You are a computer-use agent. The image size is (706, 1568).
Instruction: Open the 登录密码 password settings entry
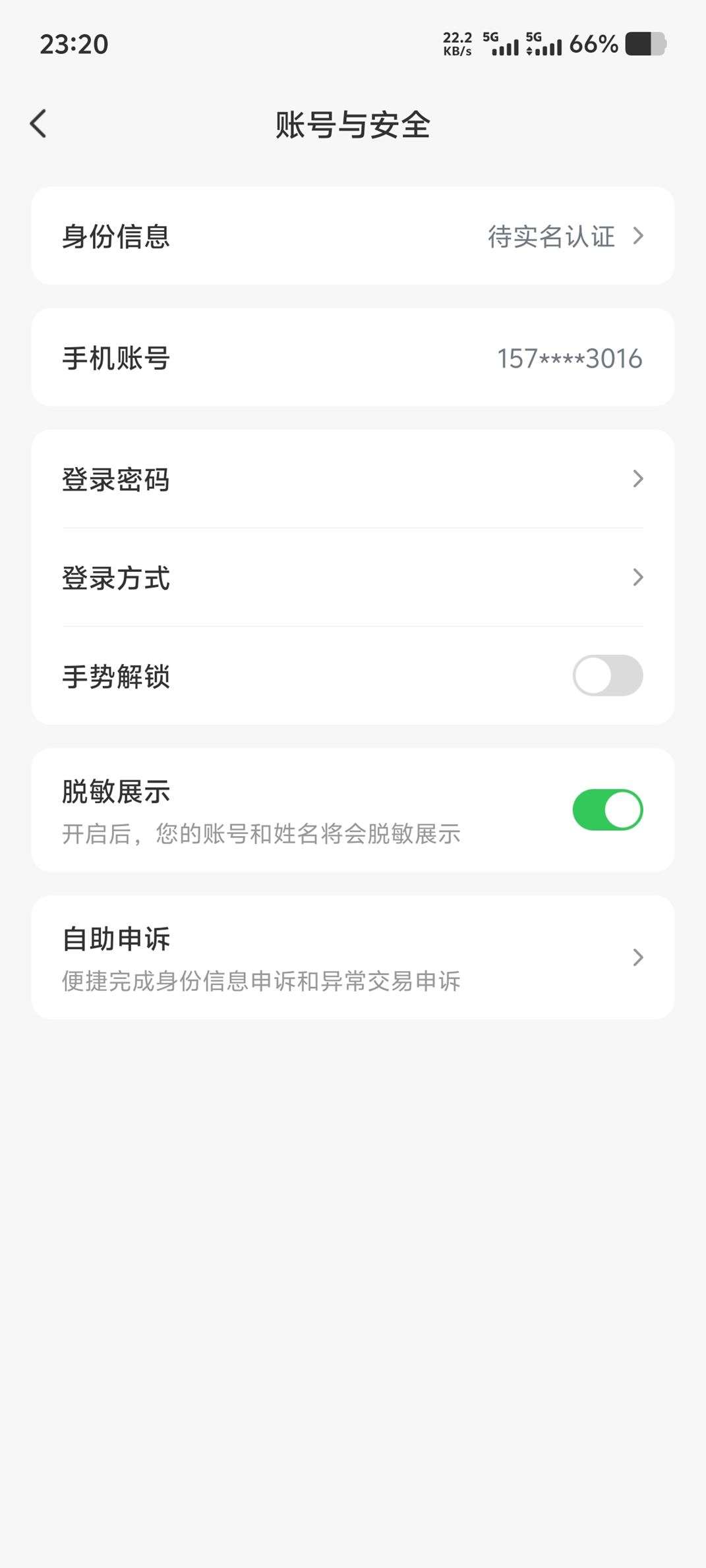[353, 479]
